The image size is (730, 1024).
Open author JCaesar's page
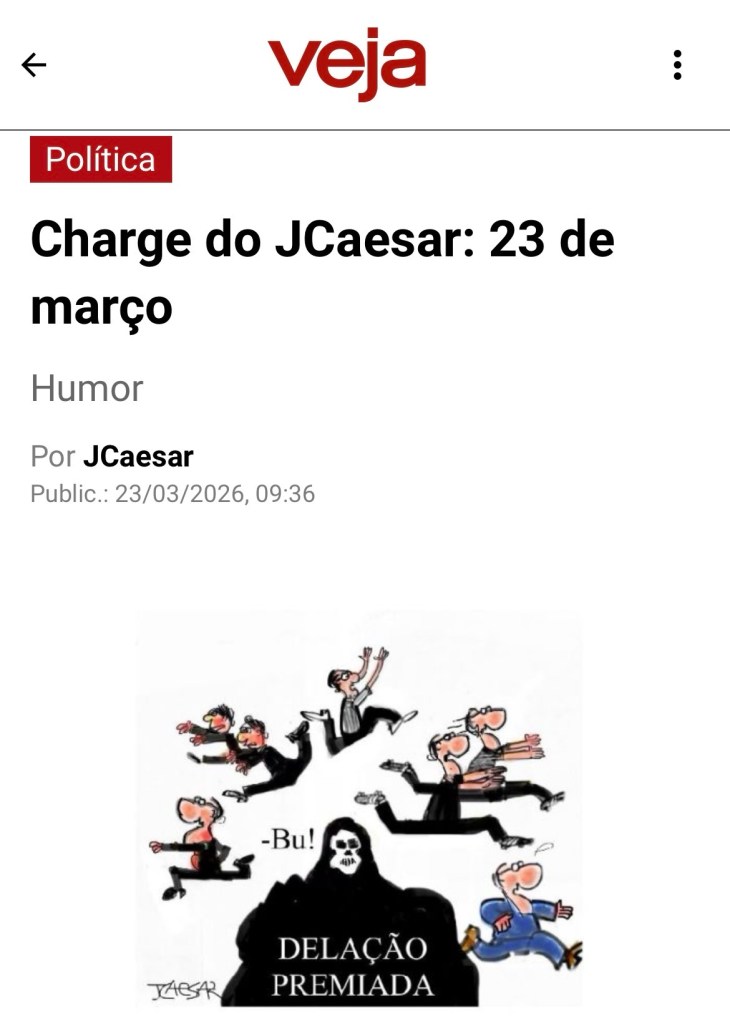tap(138, 457)
